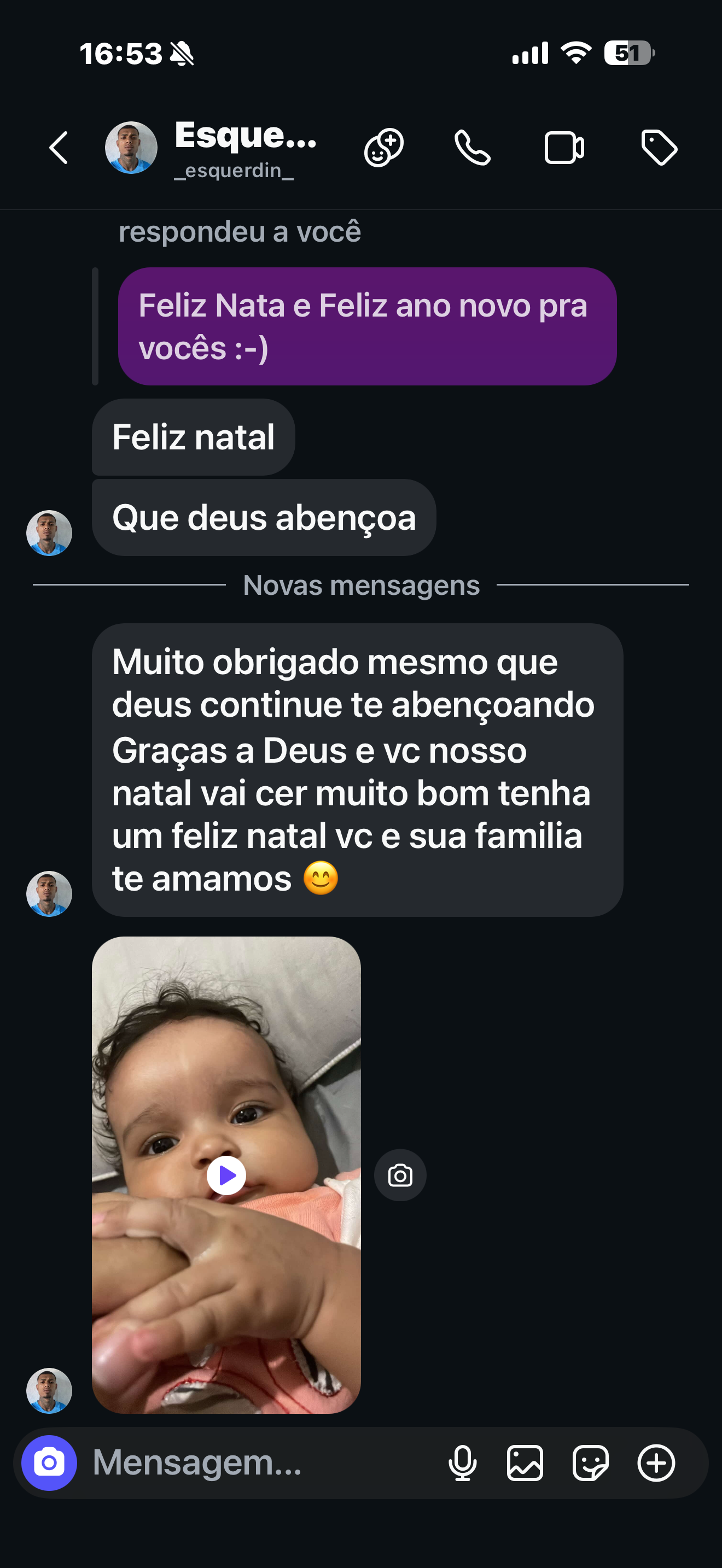Image resolution: width=722 pixels, height=1568 pixels.
Task: Focus the Mensagem text field
Action: tap(262, 1462)
